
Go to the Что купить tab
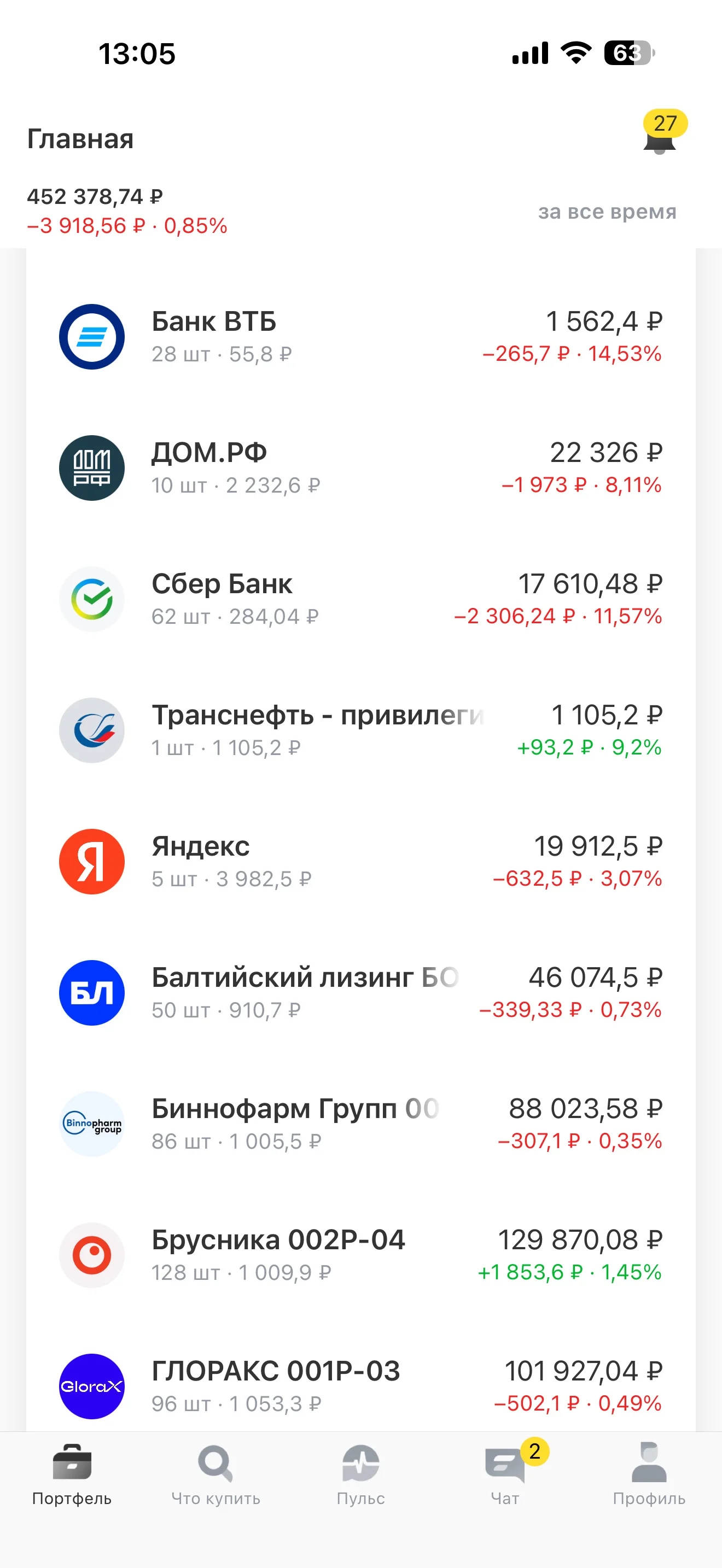pos(216,1473)
